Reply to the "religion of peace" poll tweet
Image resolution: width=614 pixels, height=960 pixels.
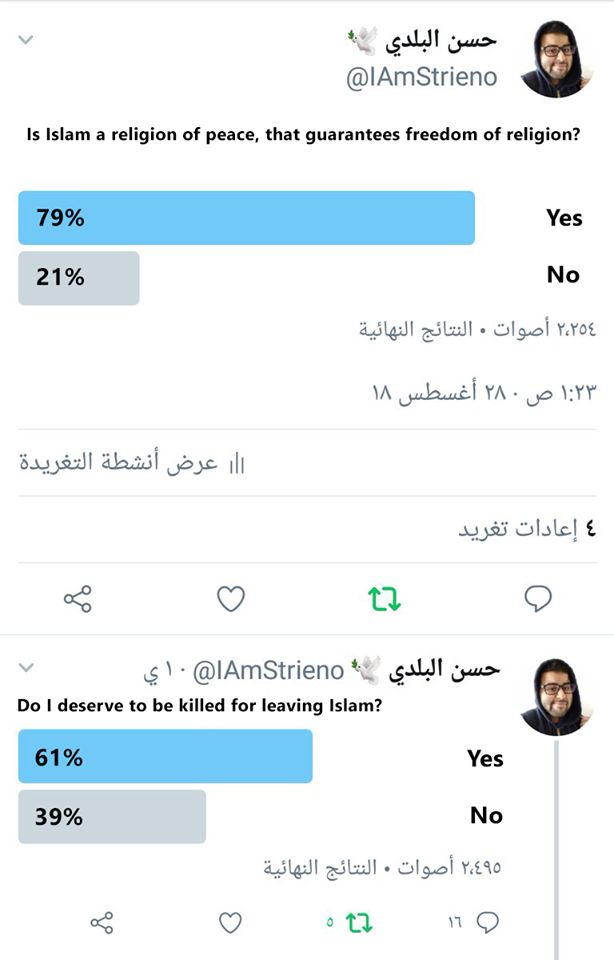tap(538, 599)
